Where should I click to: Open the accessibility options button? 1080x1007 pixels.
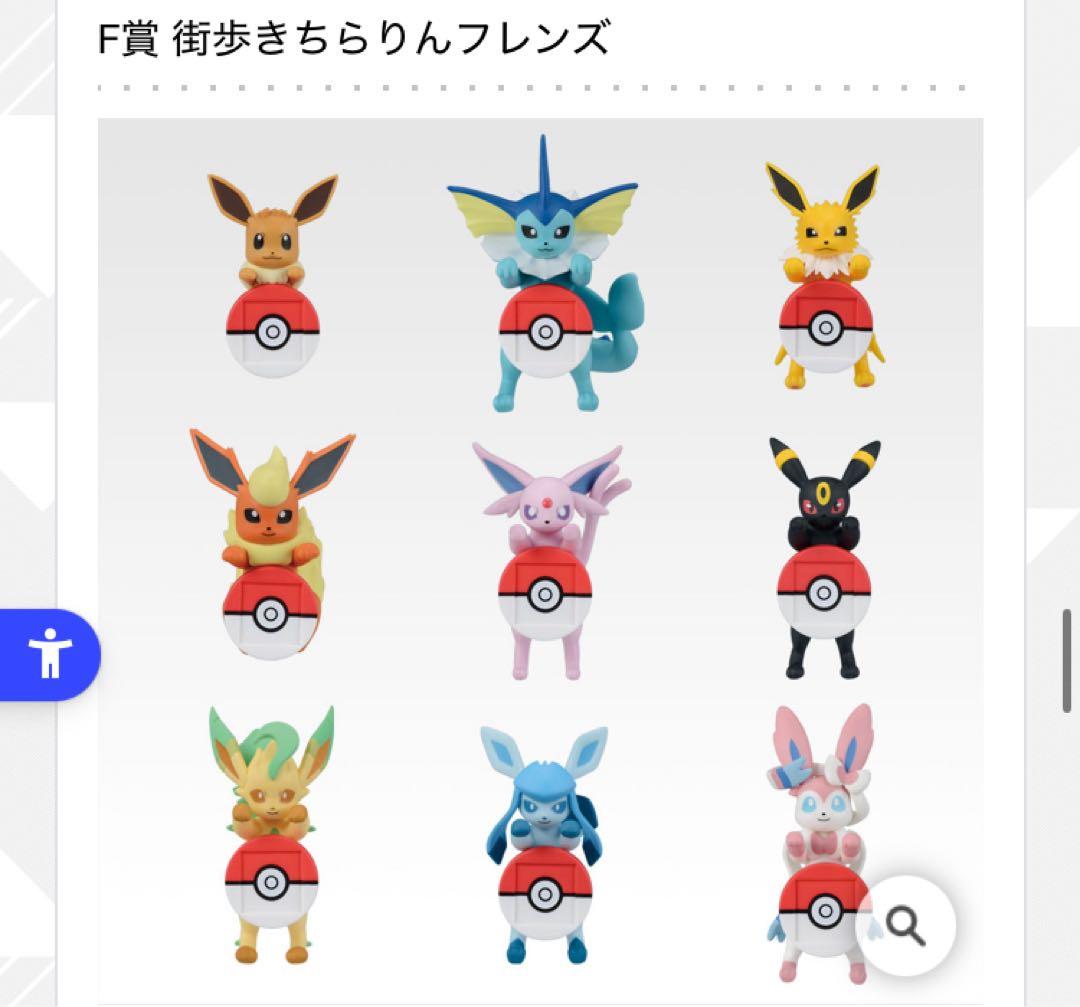pyautogui.click(x=49, y=655)
